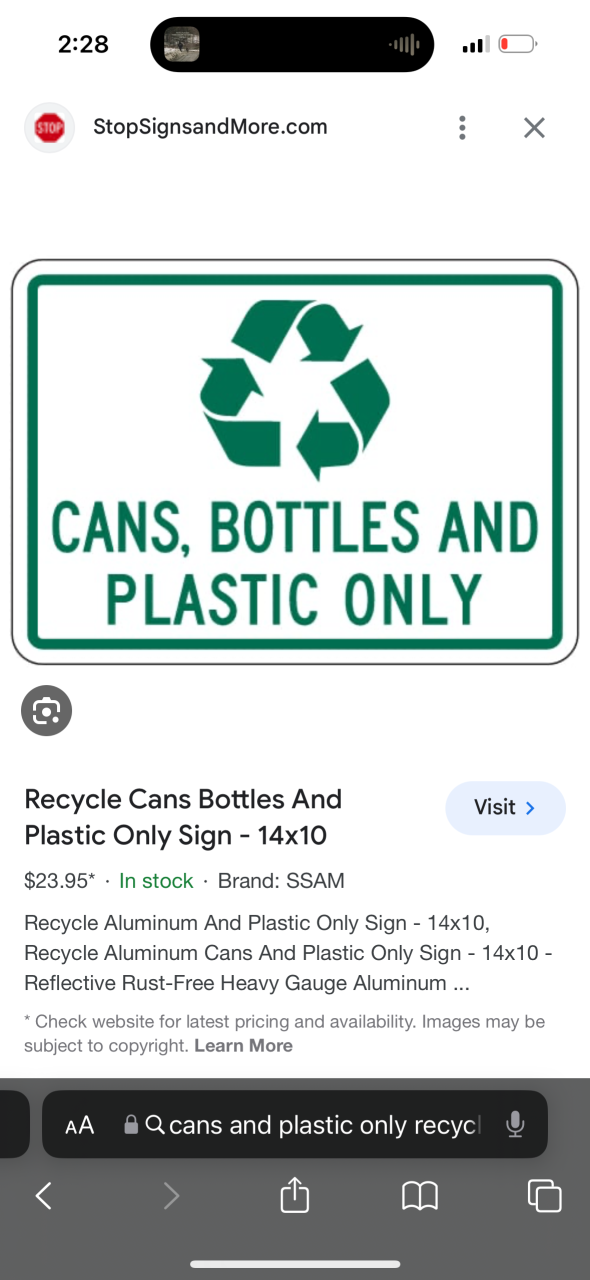
Task: Search this image with Lens
Action: tap(46, 711)
